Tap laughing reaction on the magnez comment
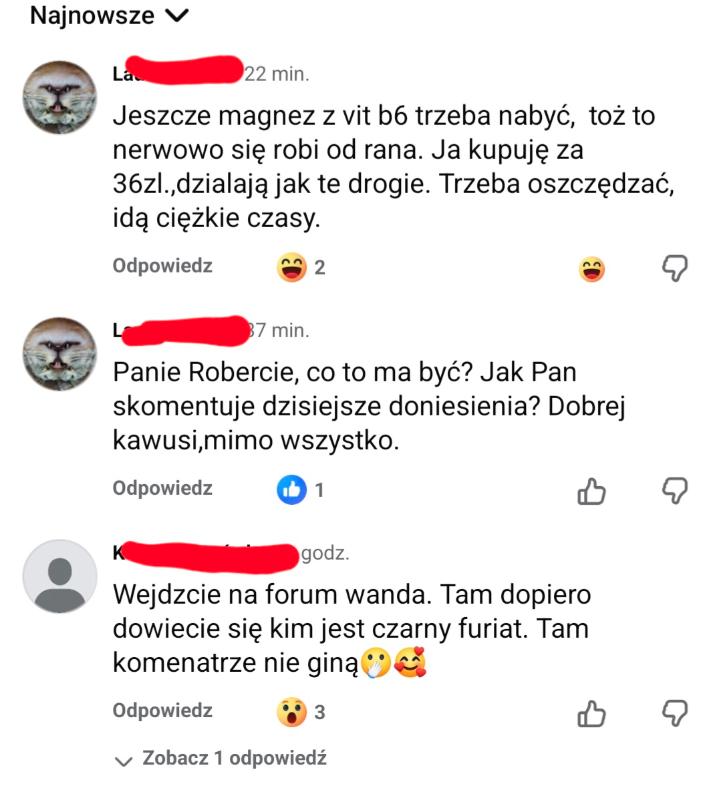Screen dimensions: 709x800 pyautogui.click(x=592, y=268)
